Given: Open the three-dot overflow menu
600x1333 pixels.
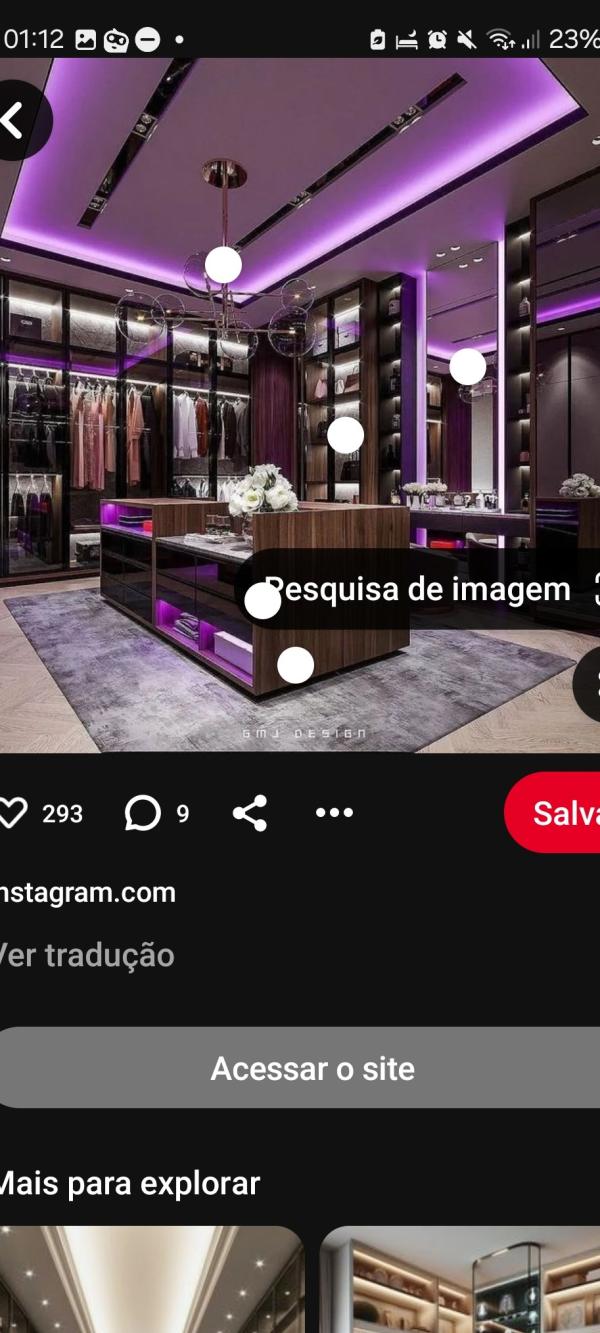Looking at the screenshot, I should [334, 813].
